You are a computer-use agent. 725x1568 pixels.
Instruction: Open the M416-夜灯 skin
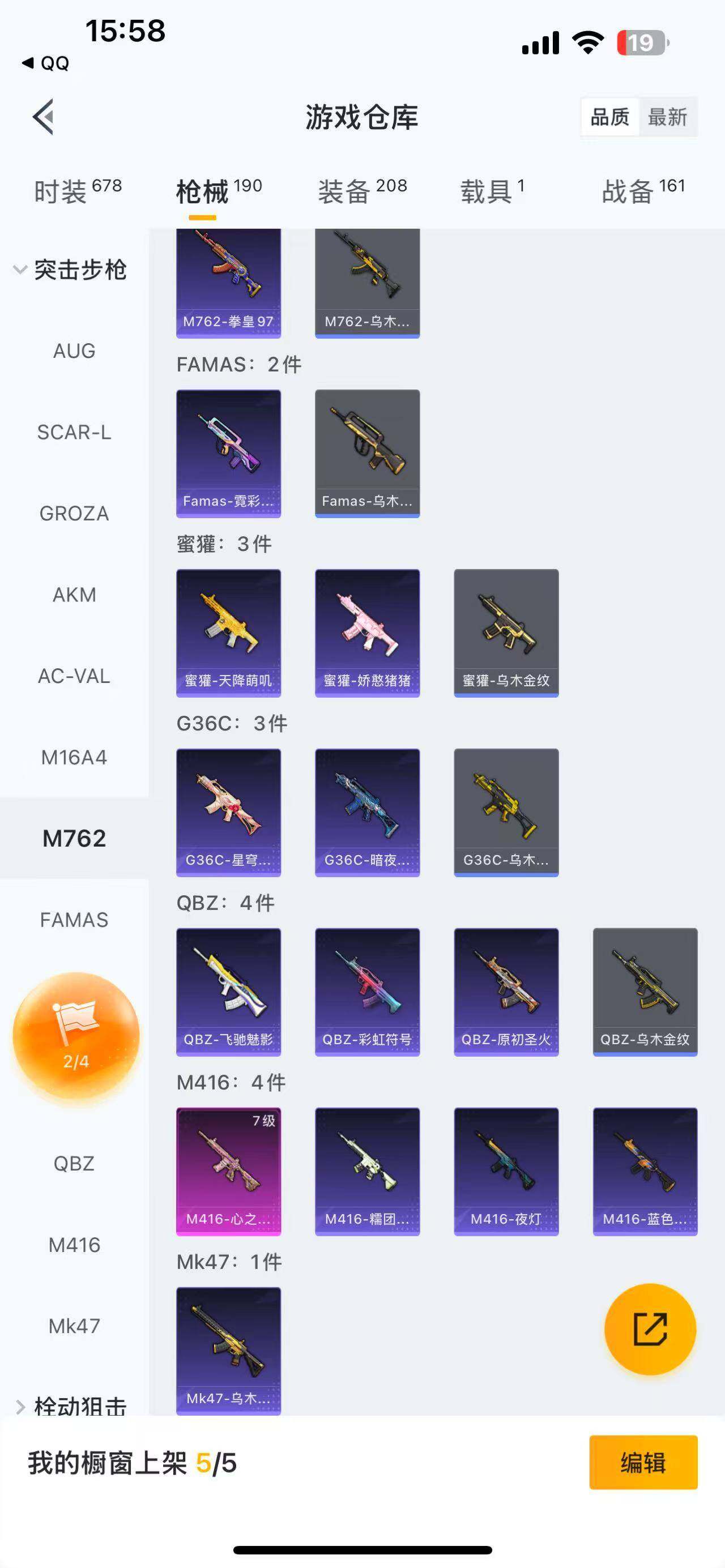point(506,1171)
